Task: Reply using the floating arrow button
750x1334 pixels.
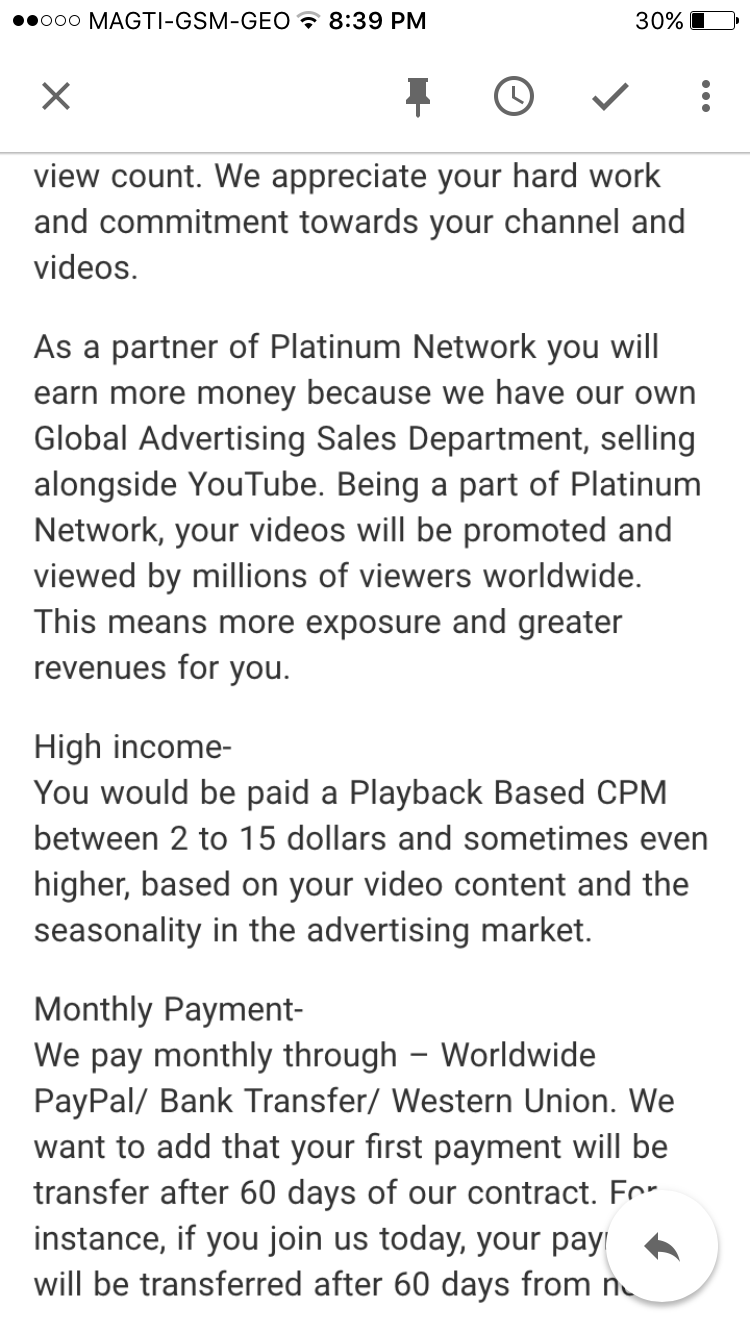Action: coord(662,1246)
